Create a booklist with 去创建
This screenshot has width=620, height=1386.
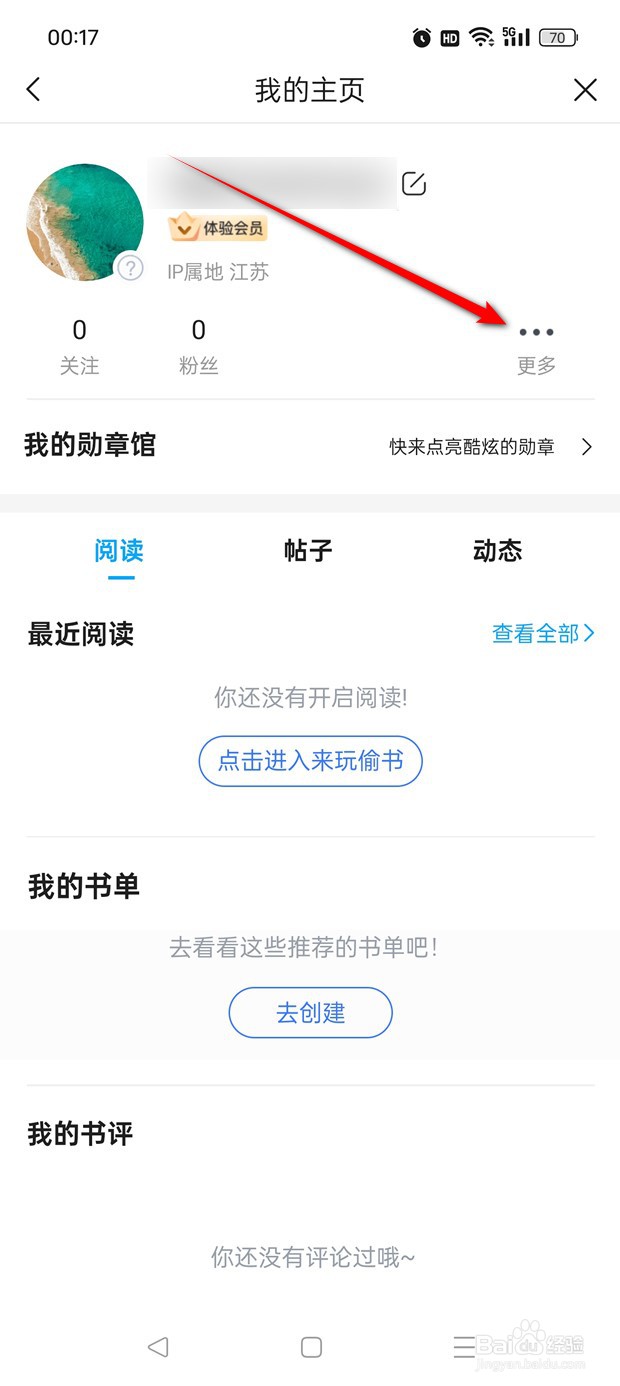click(x=310, y=1012)
